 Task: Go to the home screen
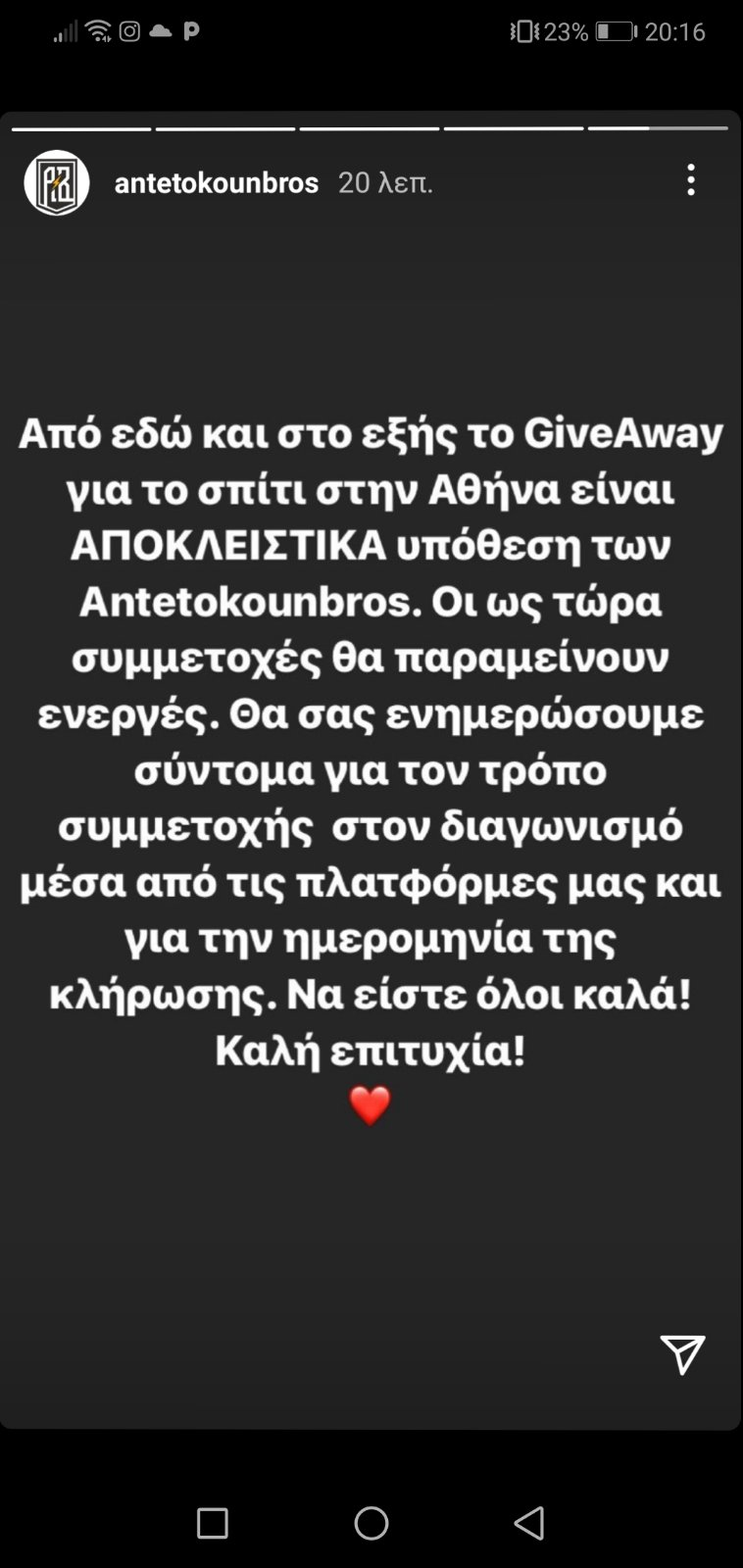371,1522
